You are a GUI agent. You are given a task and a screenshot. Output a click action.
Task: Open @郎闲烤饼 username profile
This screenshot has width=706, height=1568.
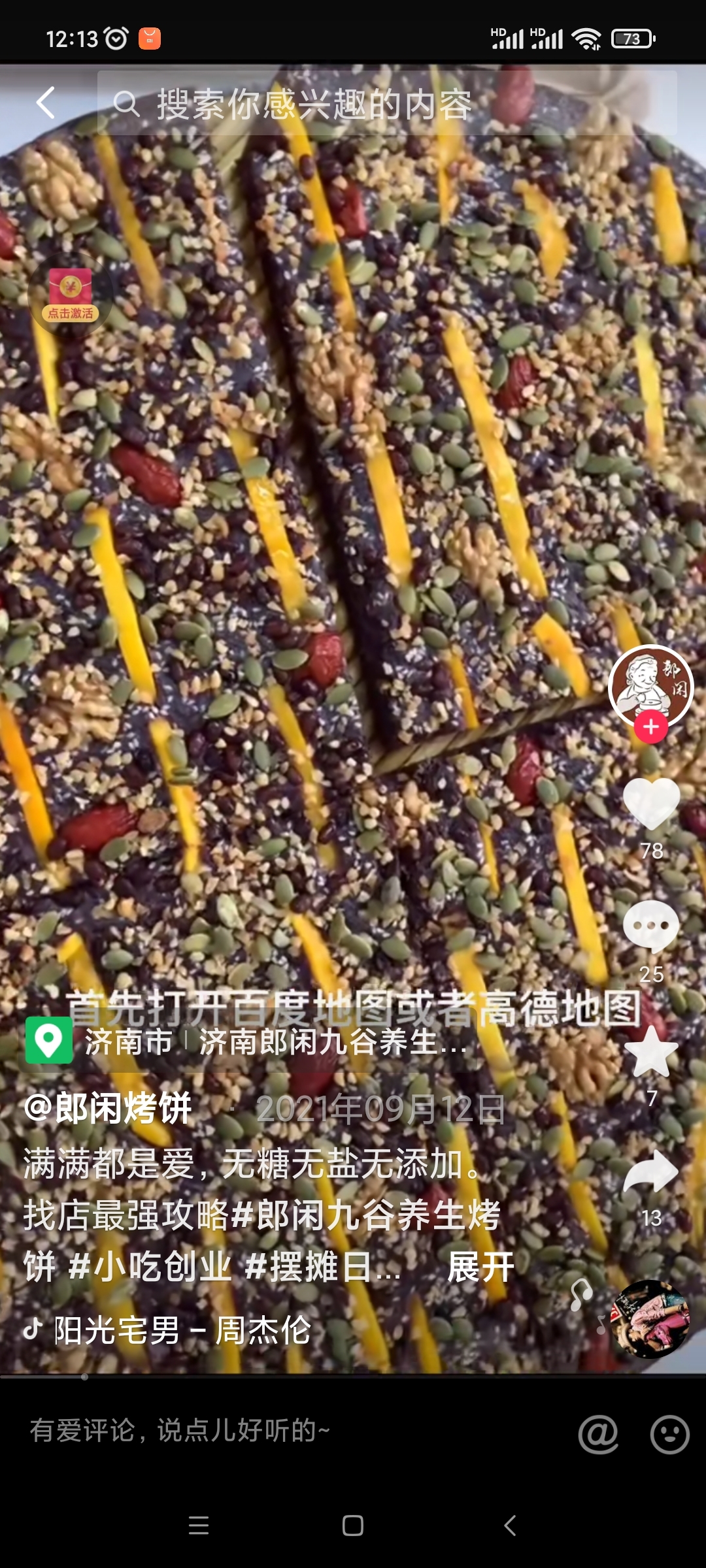108,1108
